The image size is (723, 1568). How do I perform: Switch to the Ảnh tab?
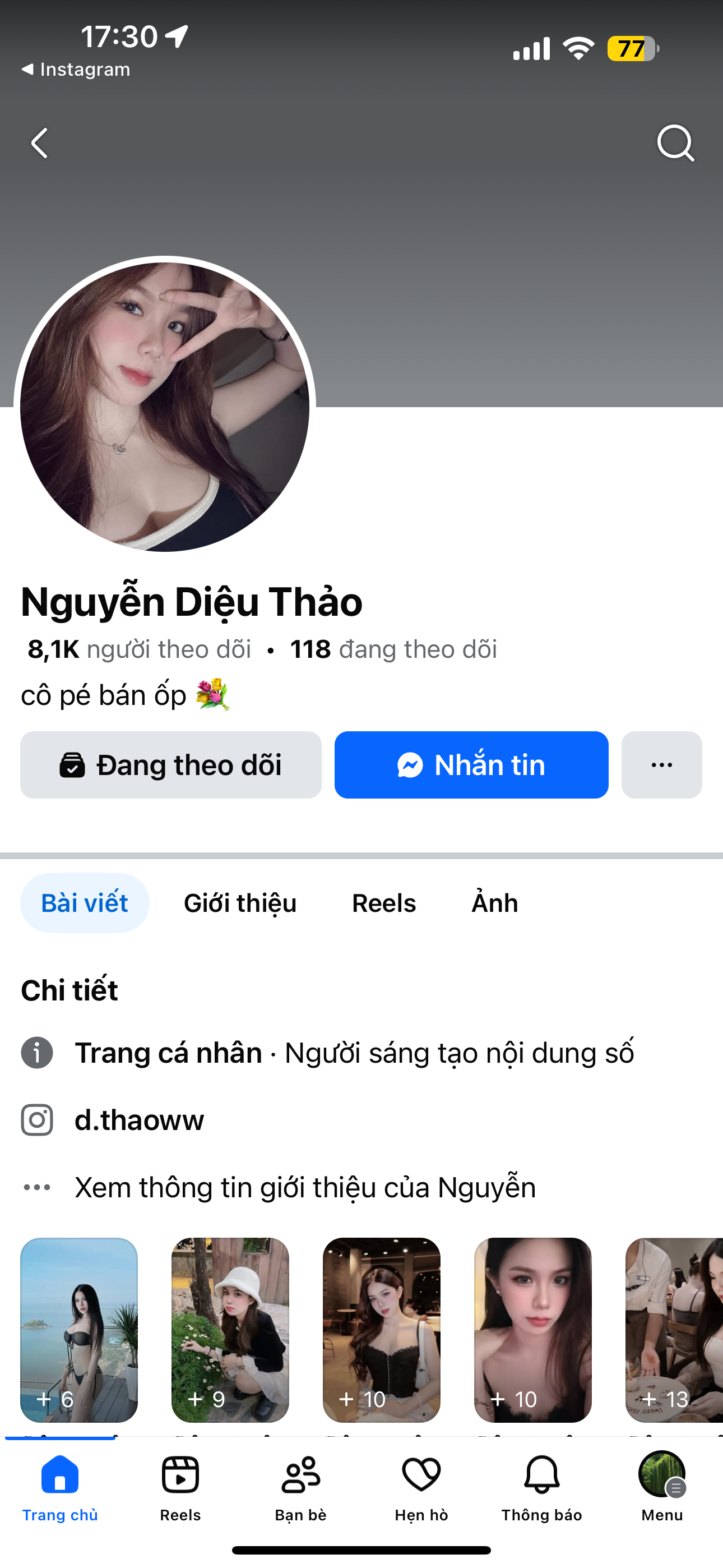point(495,903)
